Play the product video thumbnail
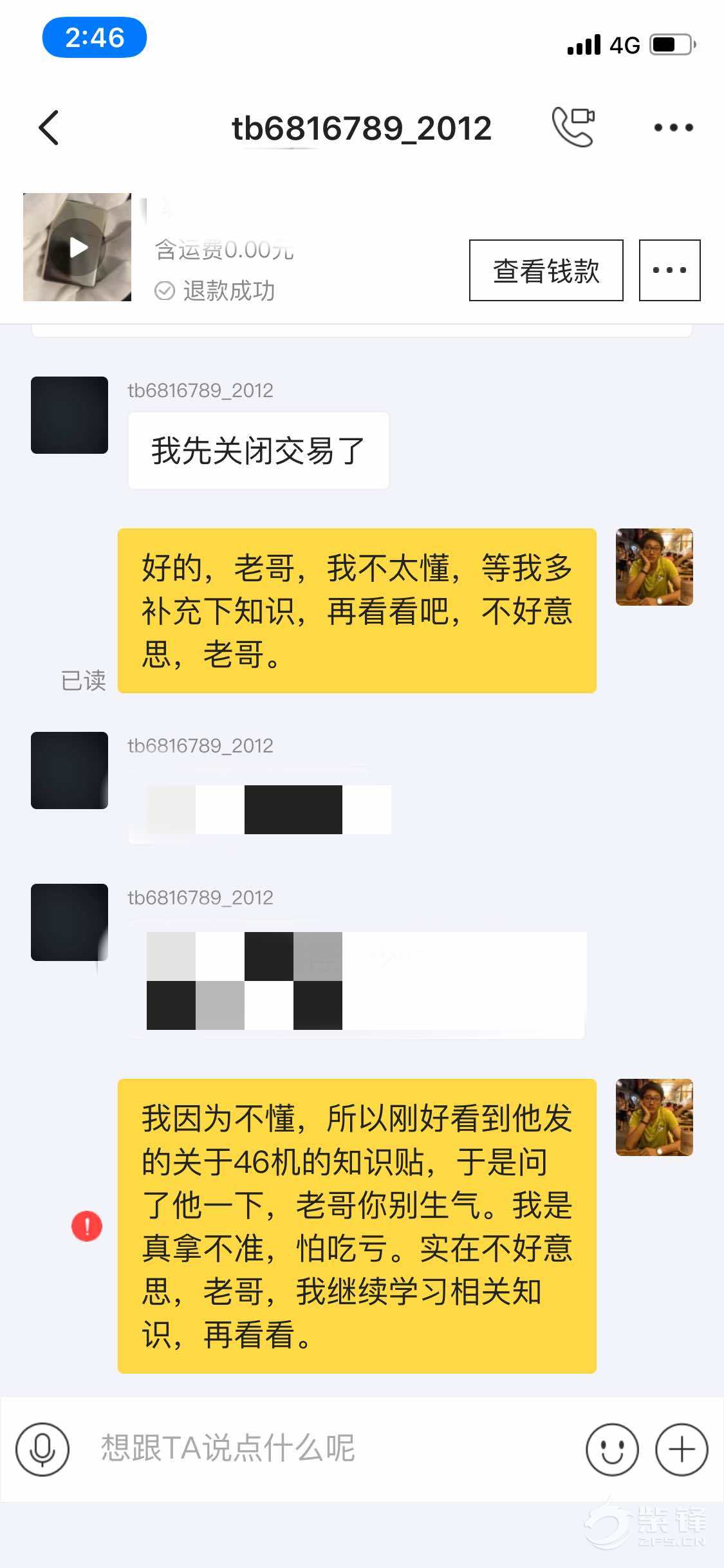This screenshot has width=724, height=1568. (77, 247)
